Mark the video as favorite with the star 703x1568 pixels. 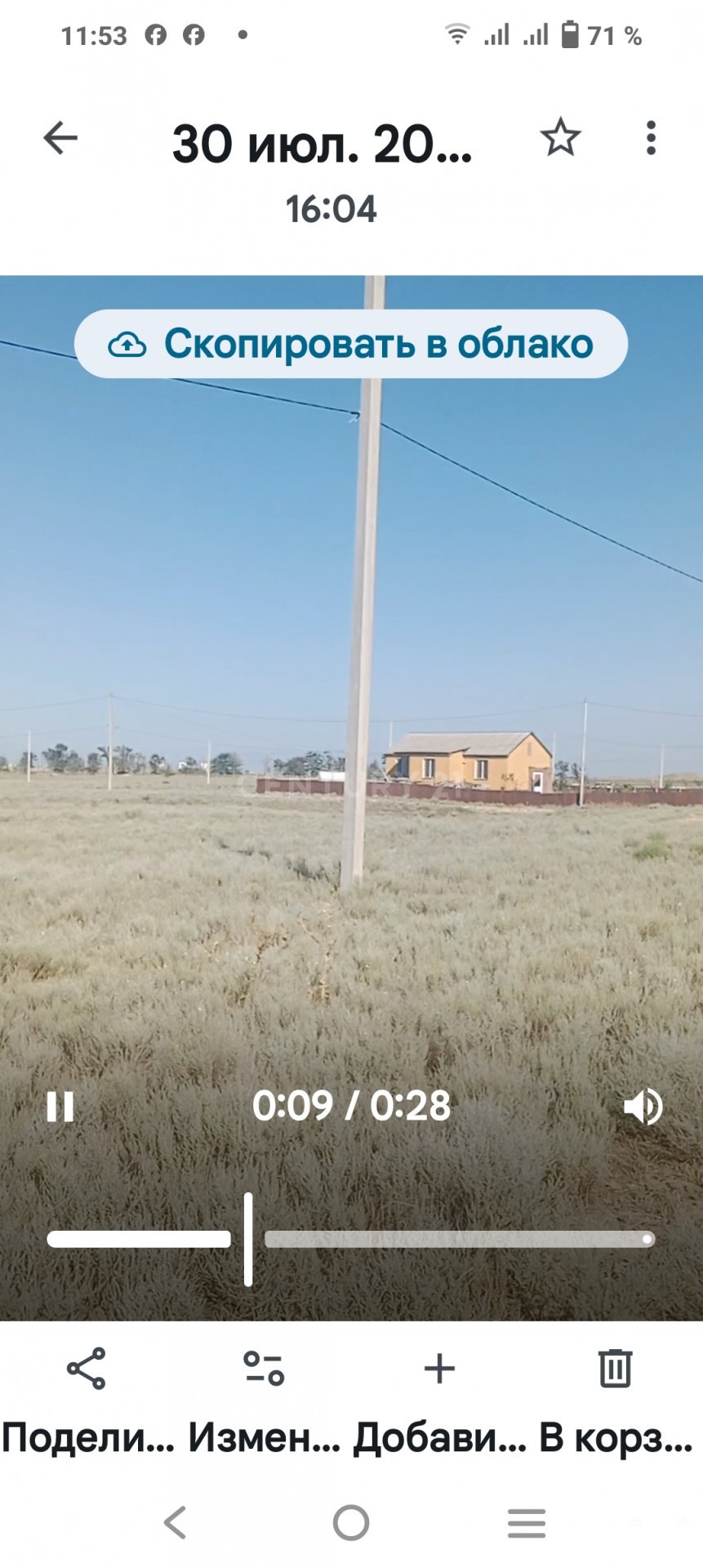tap(560, 137)
